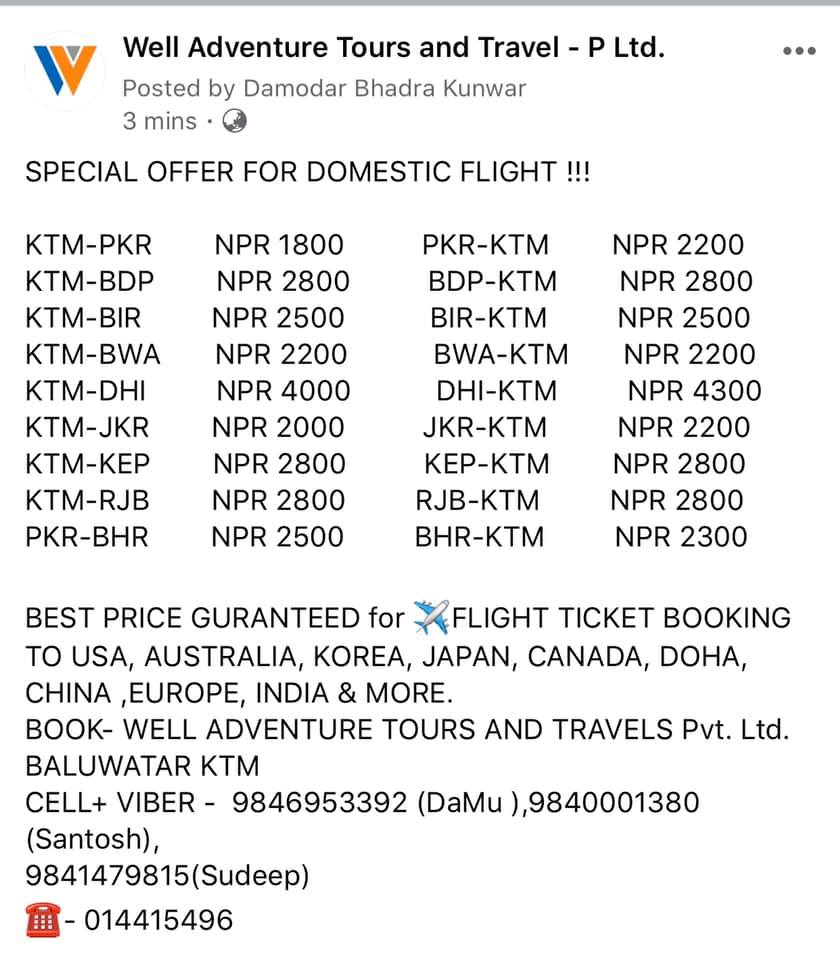Open the post's three-dot options menu

coord(799,51)
